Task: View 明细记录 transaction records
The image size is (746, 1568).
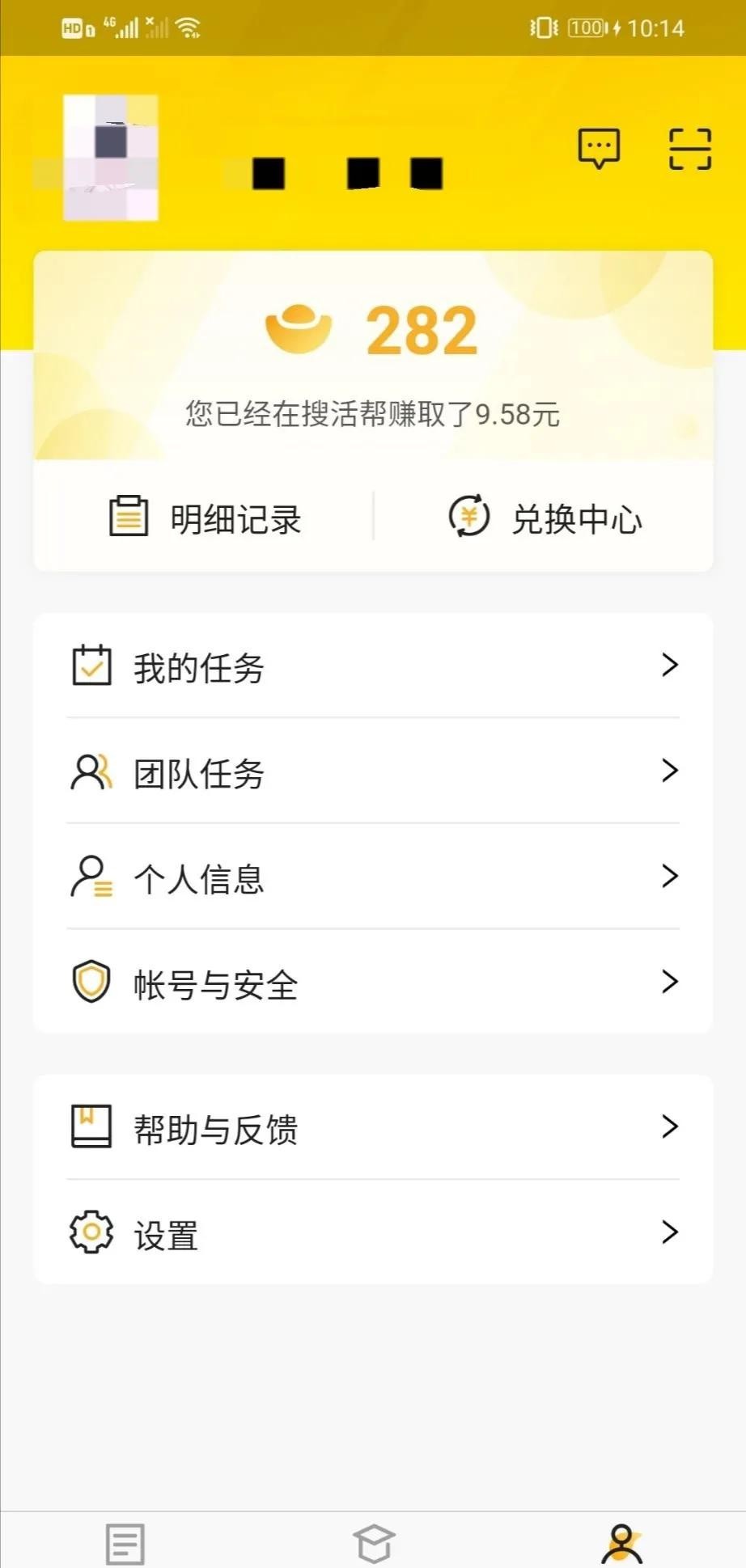Action: tap(206, 518)
